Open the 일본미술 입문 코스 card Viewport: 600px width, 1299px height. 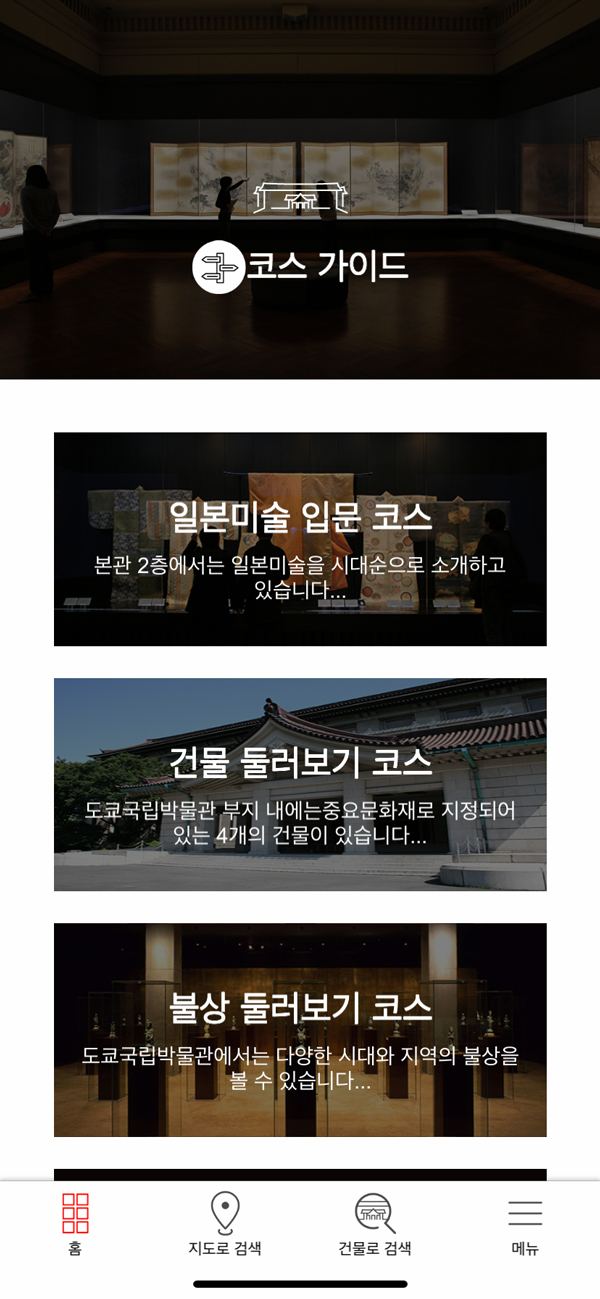click(300, 539)
